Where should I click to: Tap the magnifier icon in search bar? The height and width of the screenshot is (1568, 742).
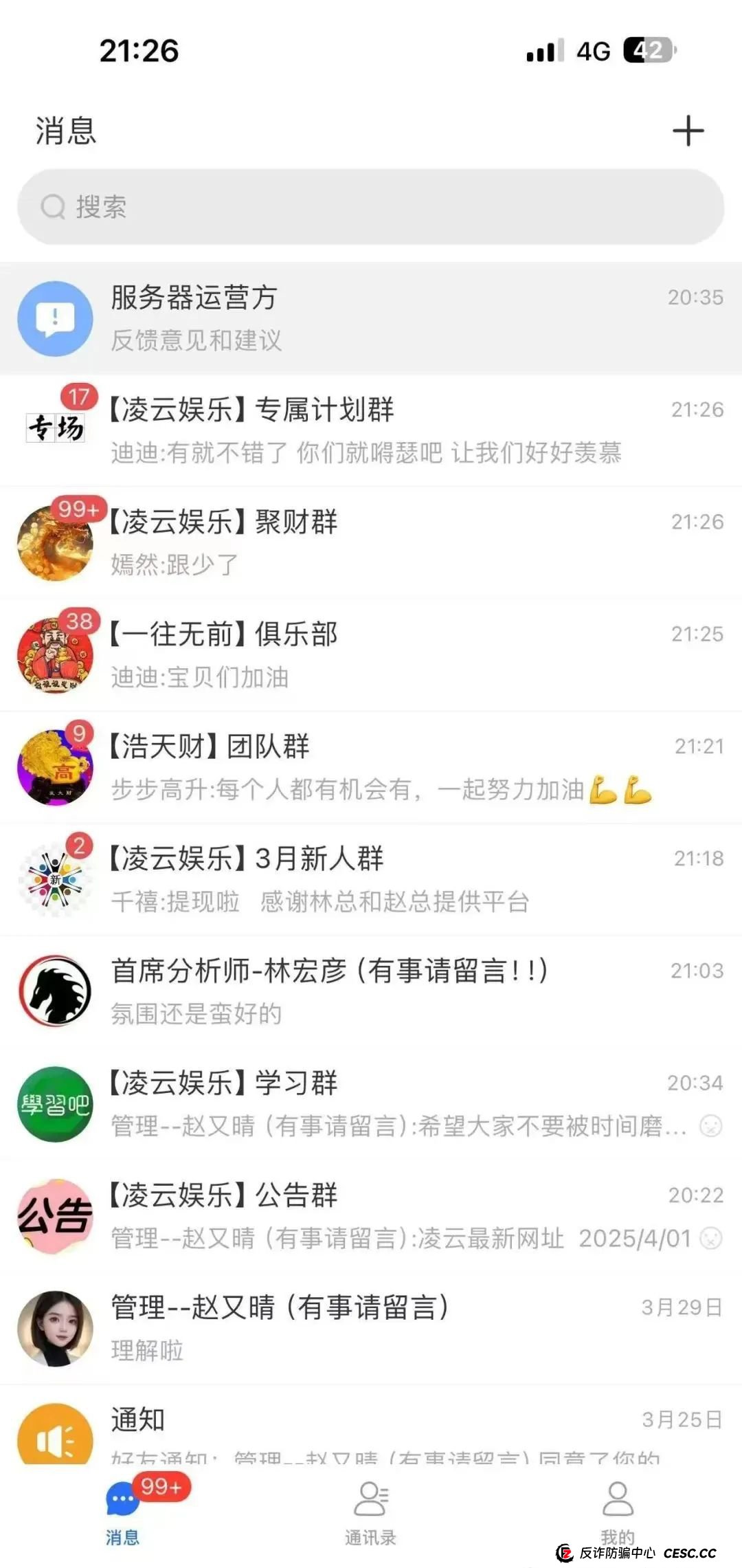[x=52, y=208]
